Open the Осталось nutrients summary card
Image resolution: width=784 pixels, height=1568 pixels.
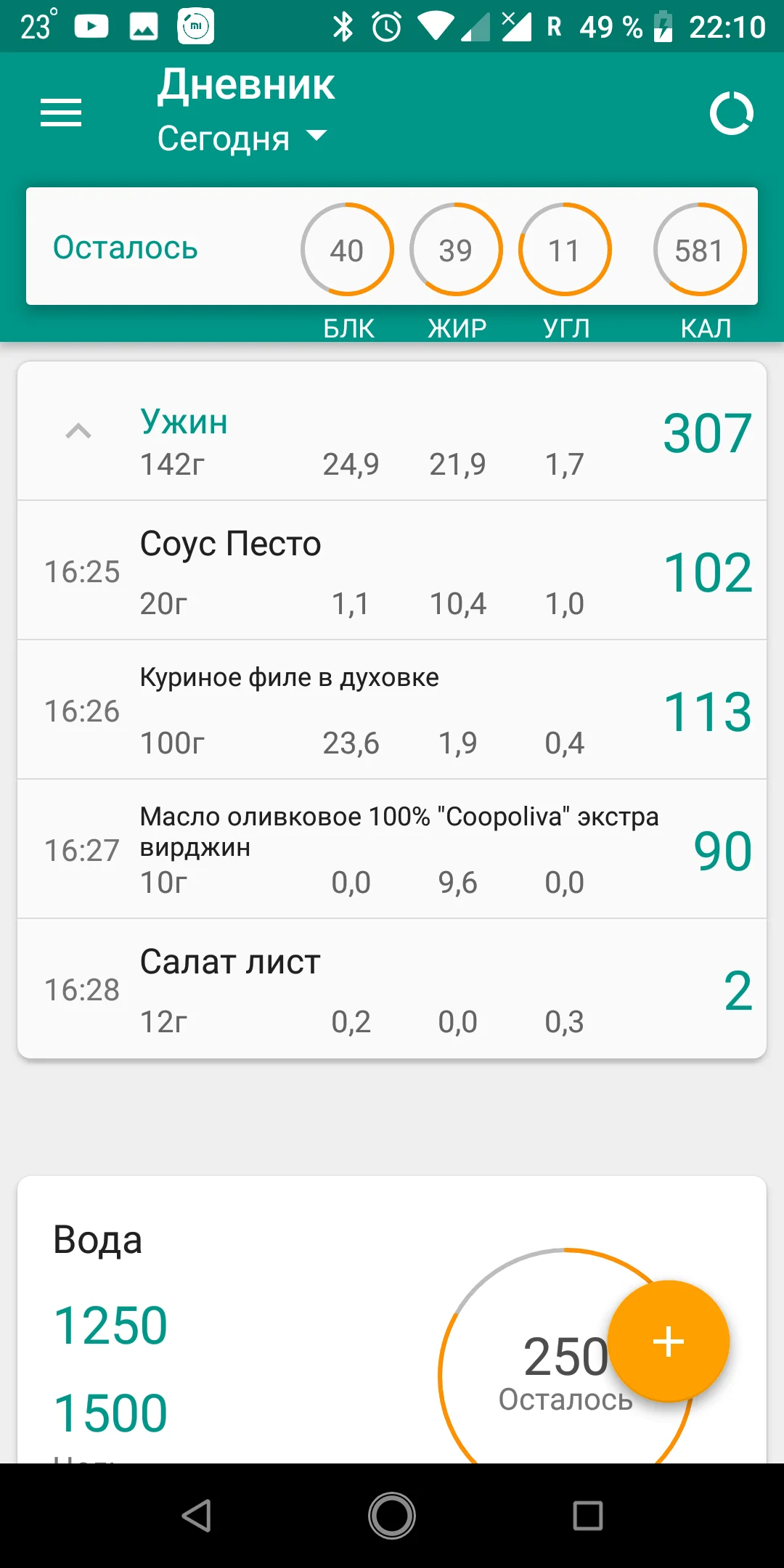point(392,247)
